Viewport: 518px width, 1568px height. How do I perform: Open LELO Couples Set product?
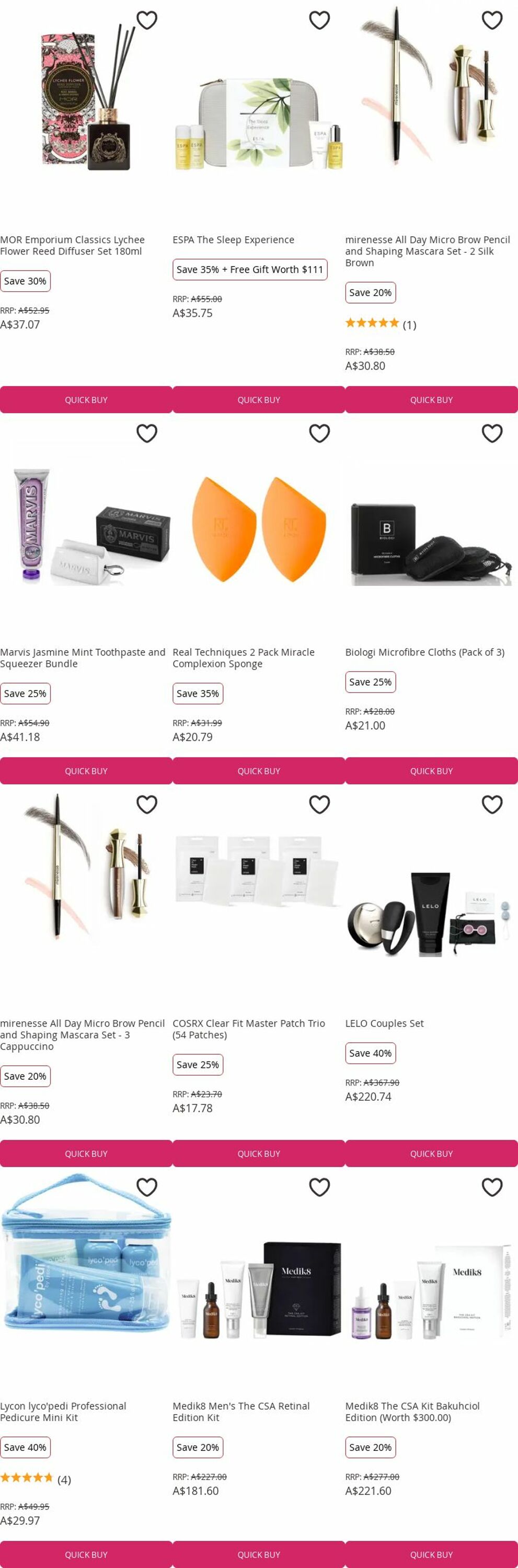(x=384, y=1023)
